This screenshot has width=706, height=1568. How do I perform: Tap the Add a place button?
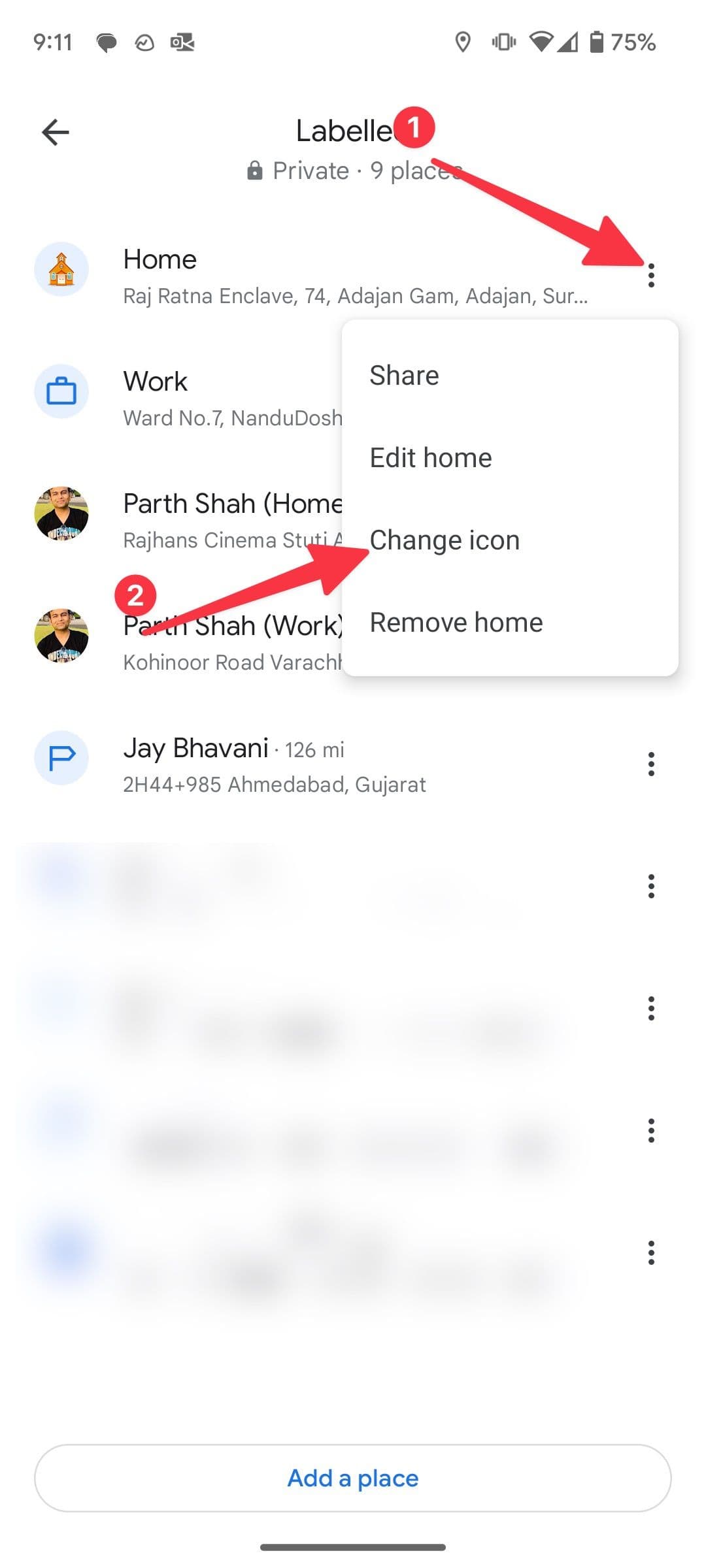(x=353, y=1478)
